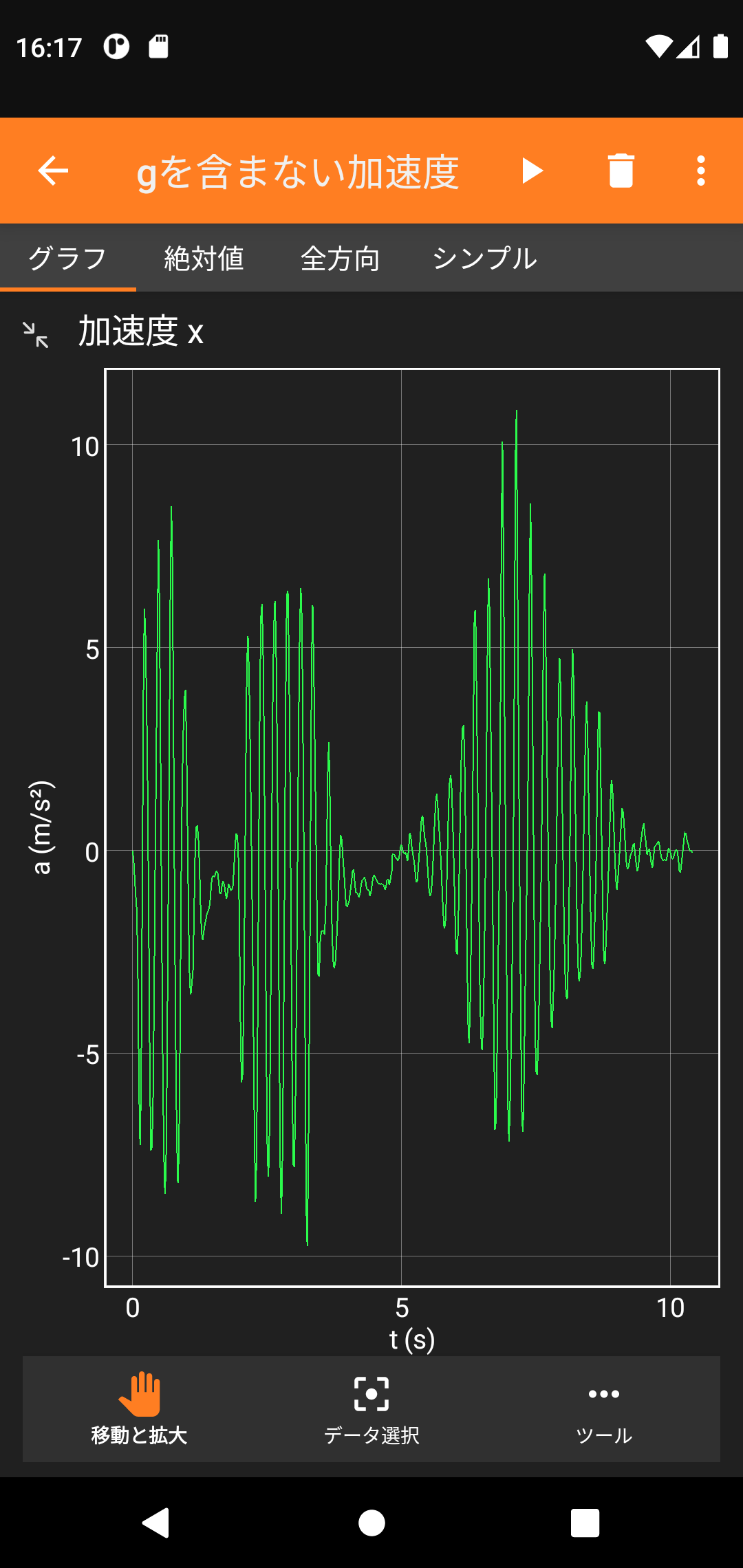
Task: Delete recorded data with the trash icon
Action: pos(621,171)
